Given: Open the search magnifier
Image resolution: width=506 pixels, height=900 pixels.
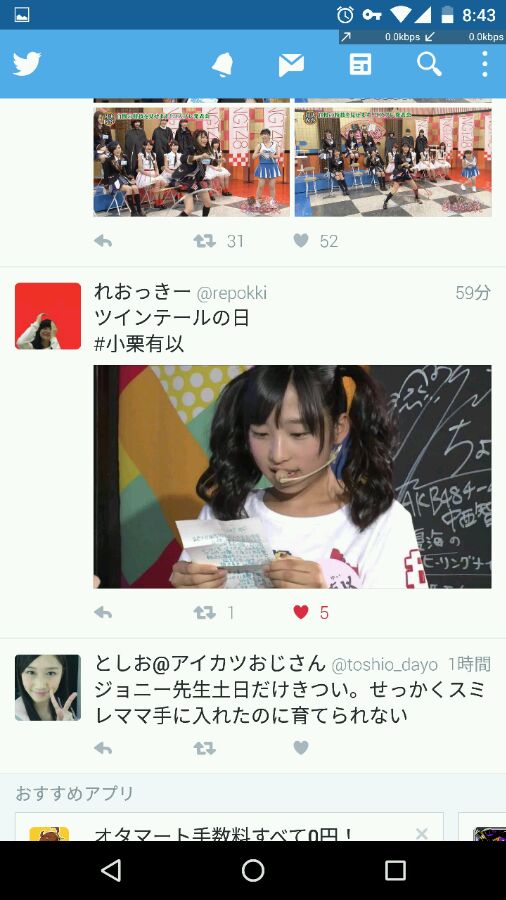Looking at the screenshot, I should tap(429, 64).
